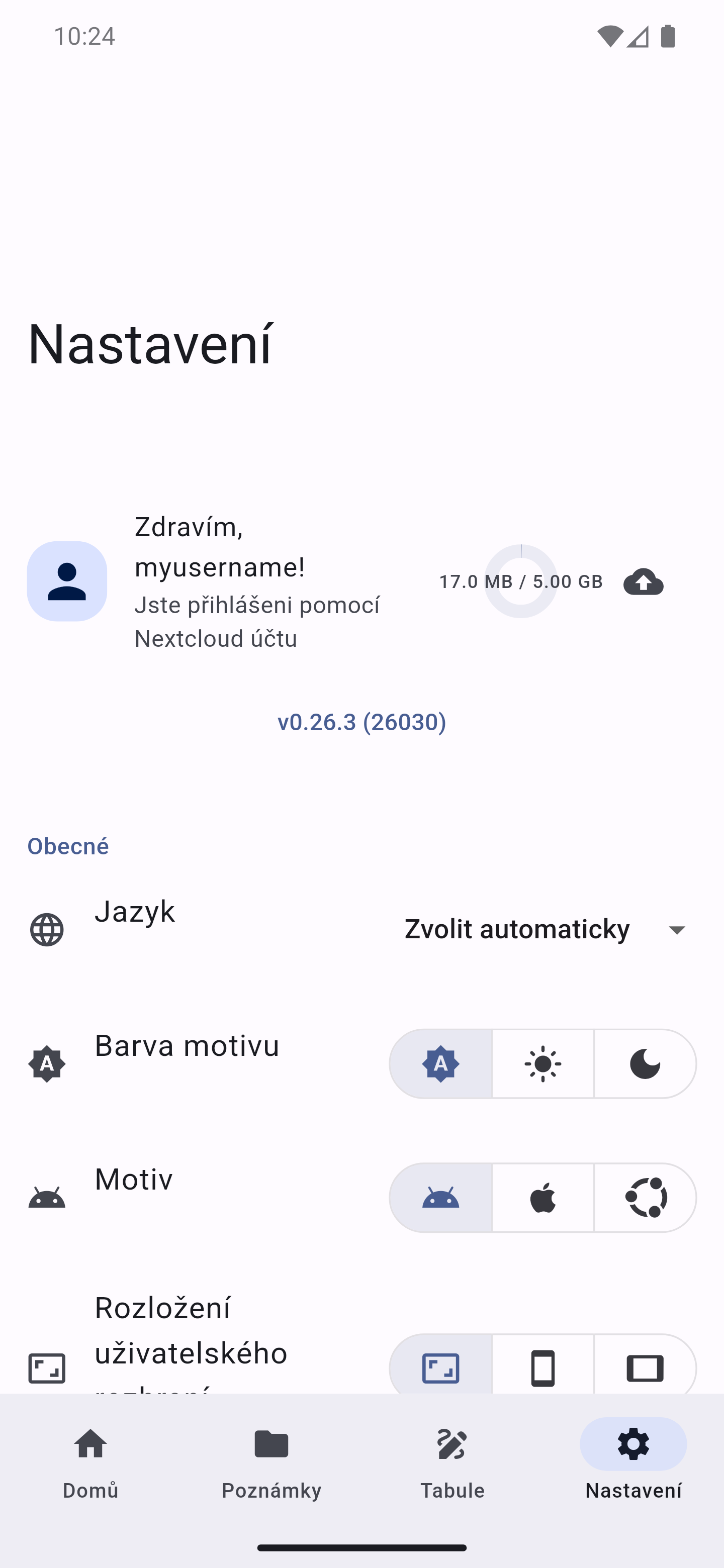
Task: Tap the version link v0.26.3
Action: [x=361, y=722]
